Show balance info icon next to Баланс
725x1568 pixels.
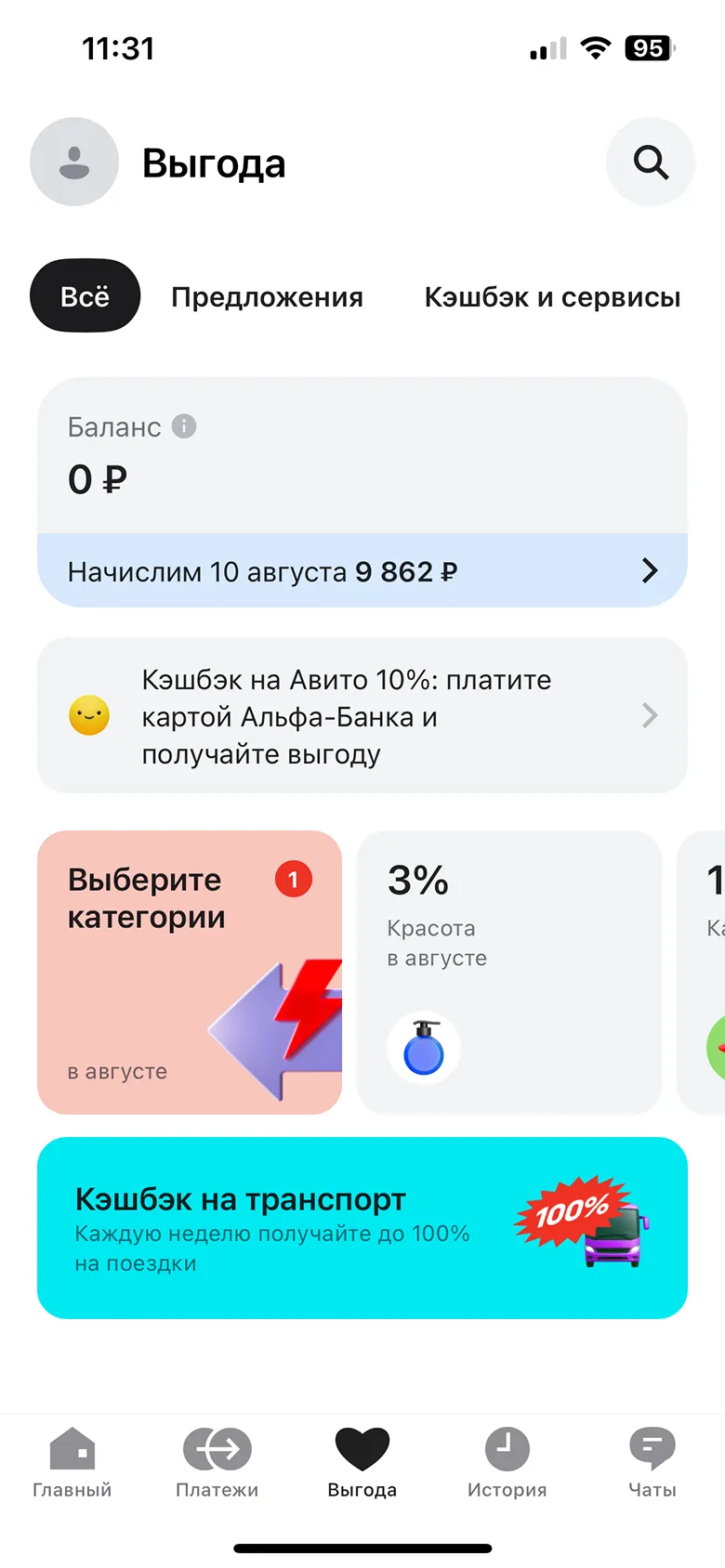[184, 426]
